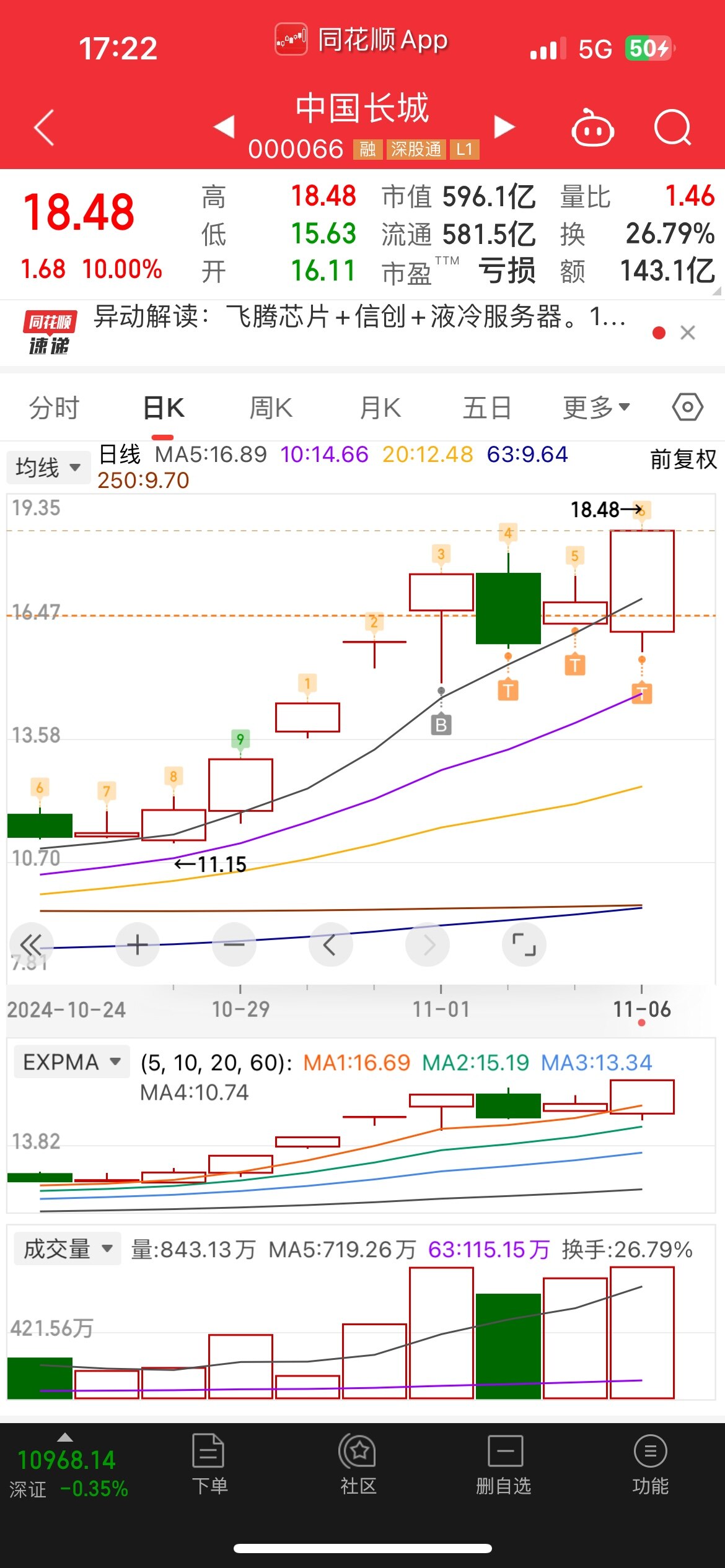
Task: Open the EXPMA indicator dropdown
Action: [x=71, y=1062]
